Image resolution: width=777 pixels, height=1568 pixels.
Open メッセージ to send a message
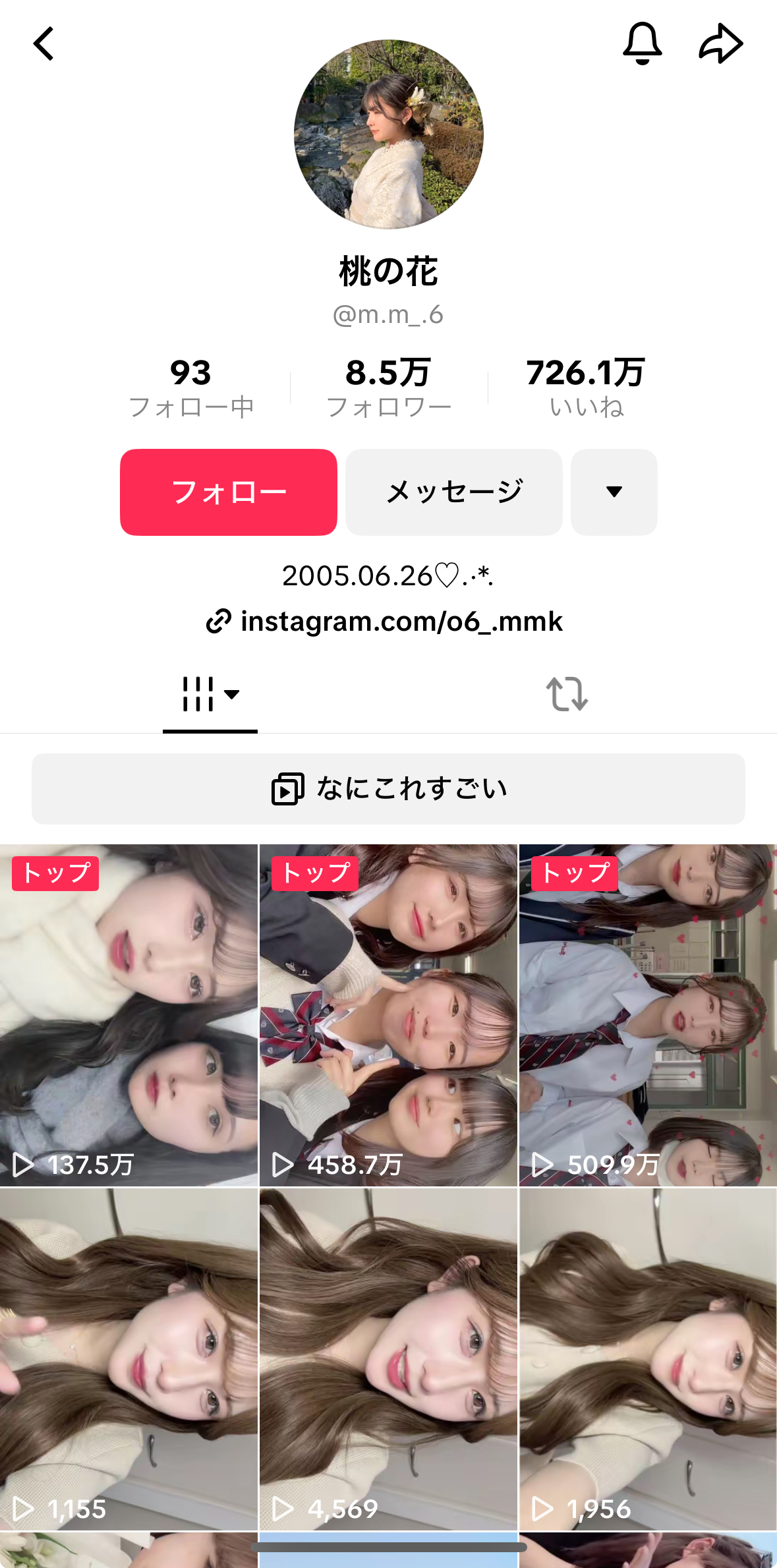coord(453,492)
